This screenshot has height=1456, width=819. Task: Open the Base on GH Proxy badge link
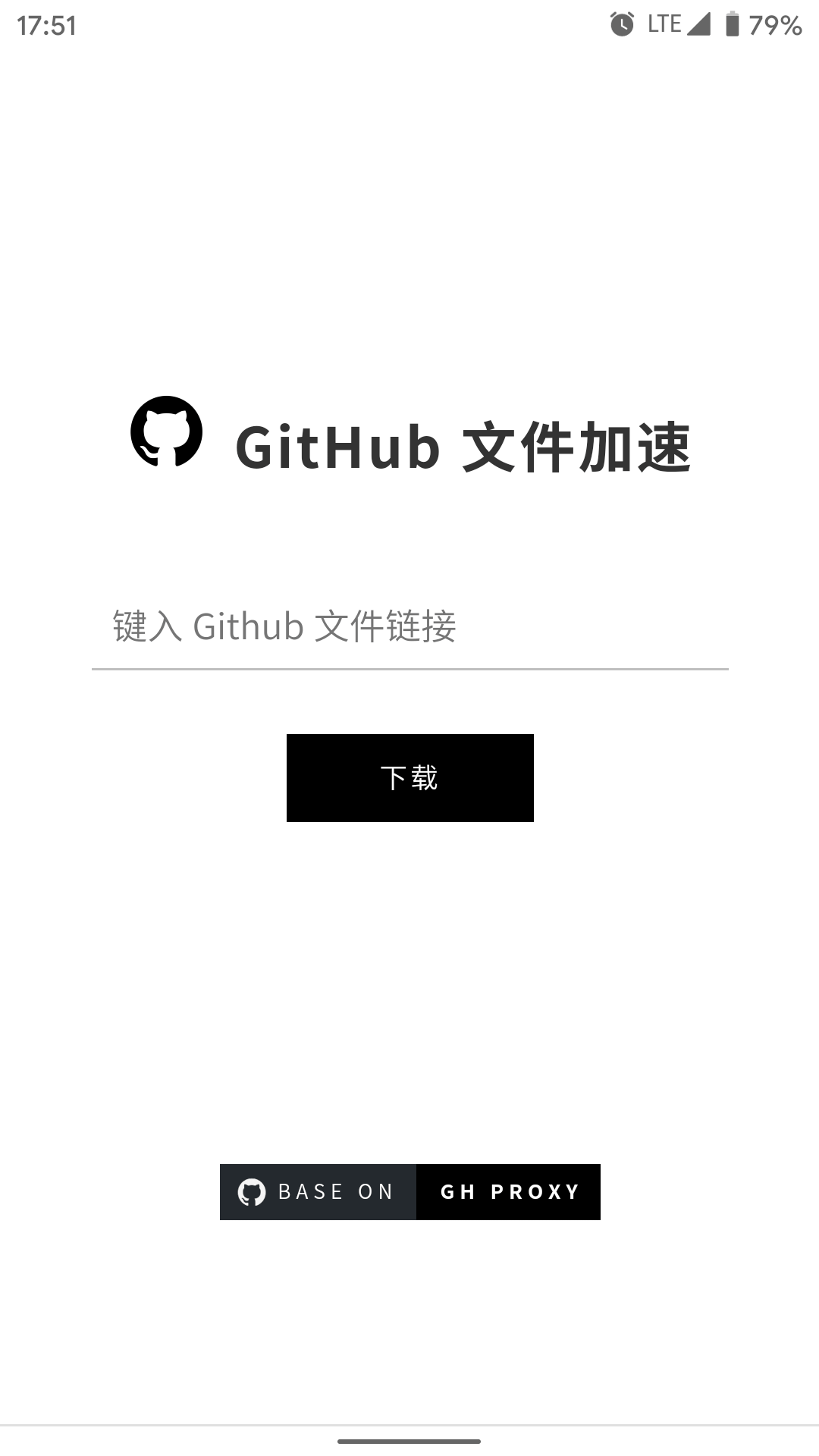tap(409, 1192)
